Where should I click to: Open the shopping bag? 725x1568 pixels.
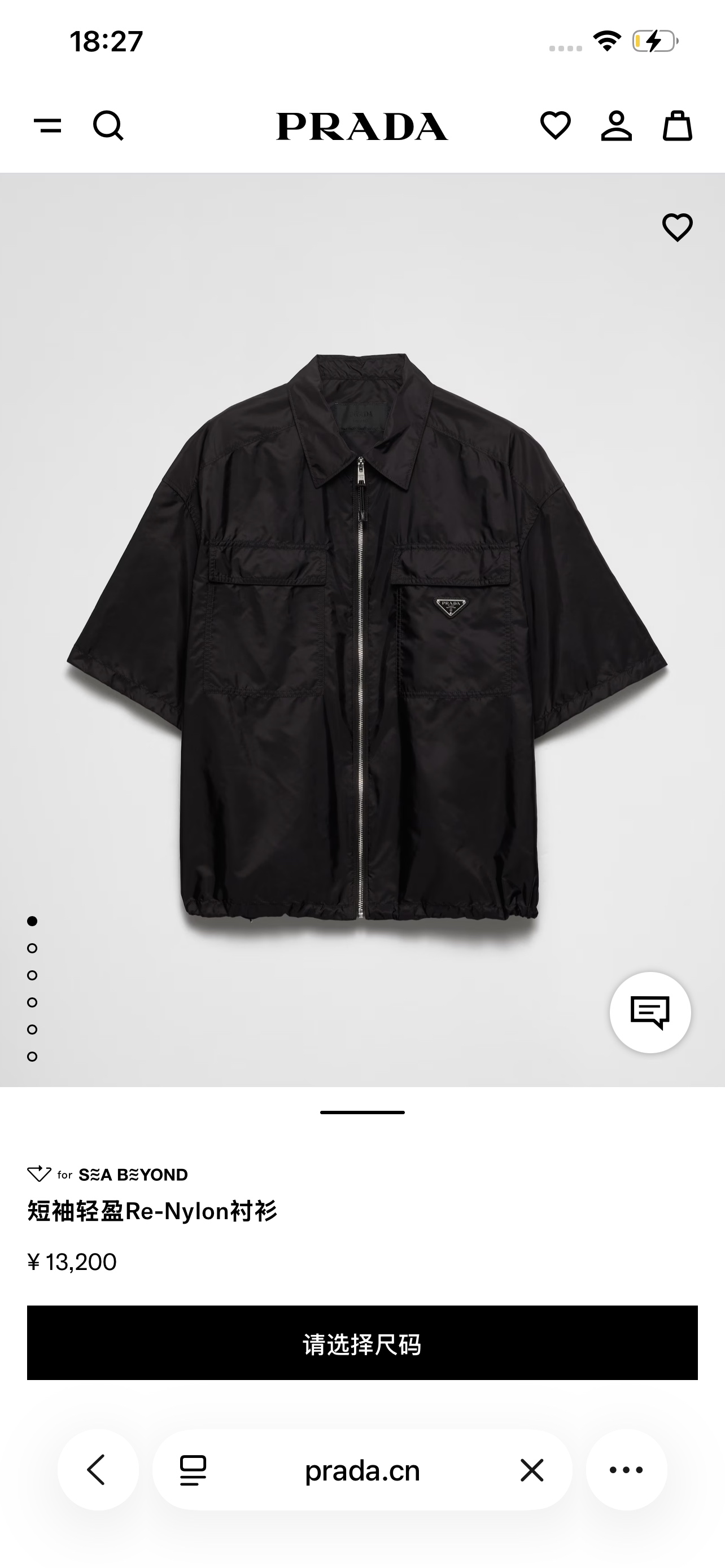click(677, 126)
